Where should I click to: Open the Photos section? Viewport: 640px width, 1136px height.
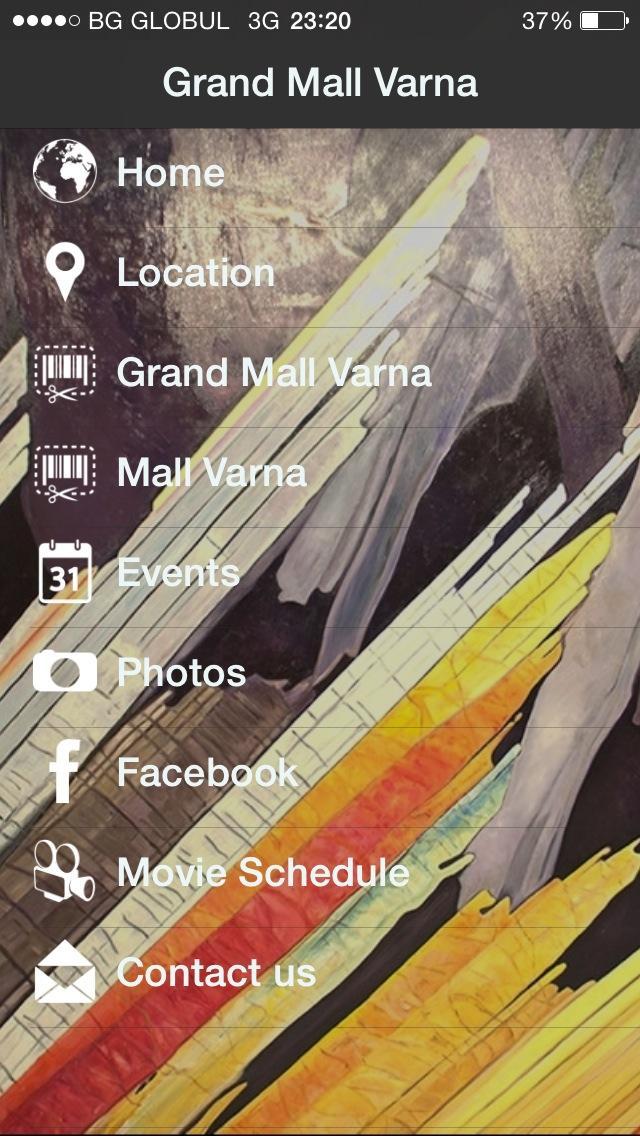tap(181, 672)
